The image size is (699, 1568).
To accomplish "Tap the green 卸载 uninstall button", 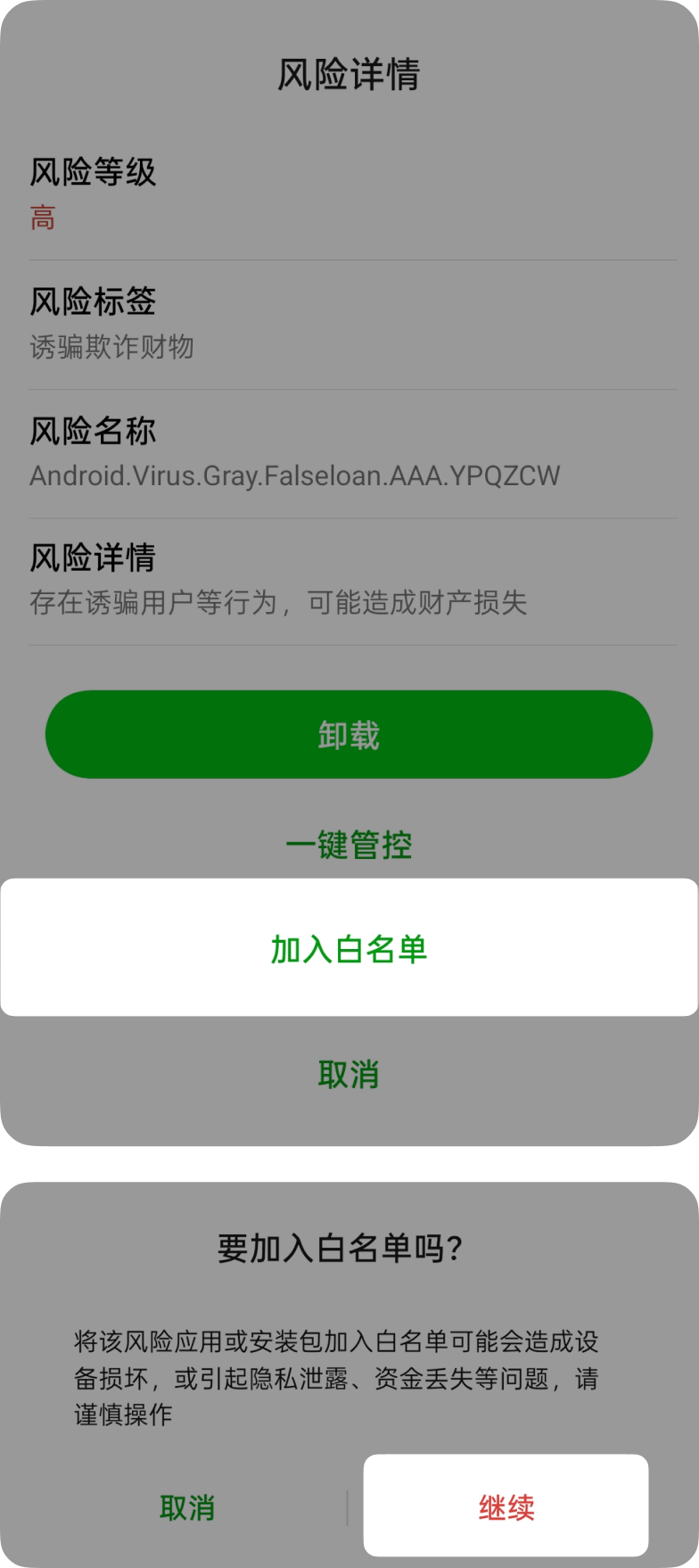I will click(349, 734).
